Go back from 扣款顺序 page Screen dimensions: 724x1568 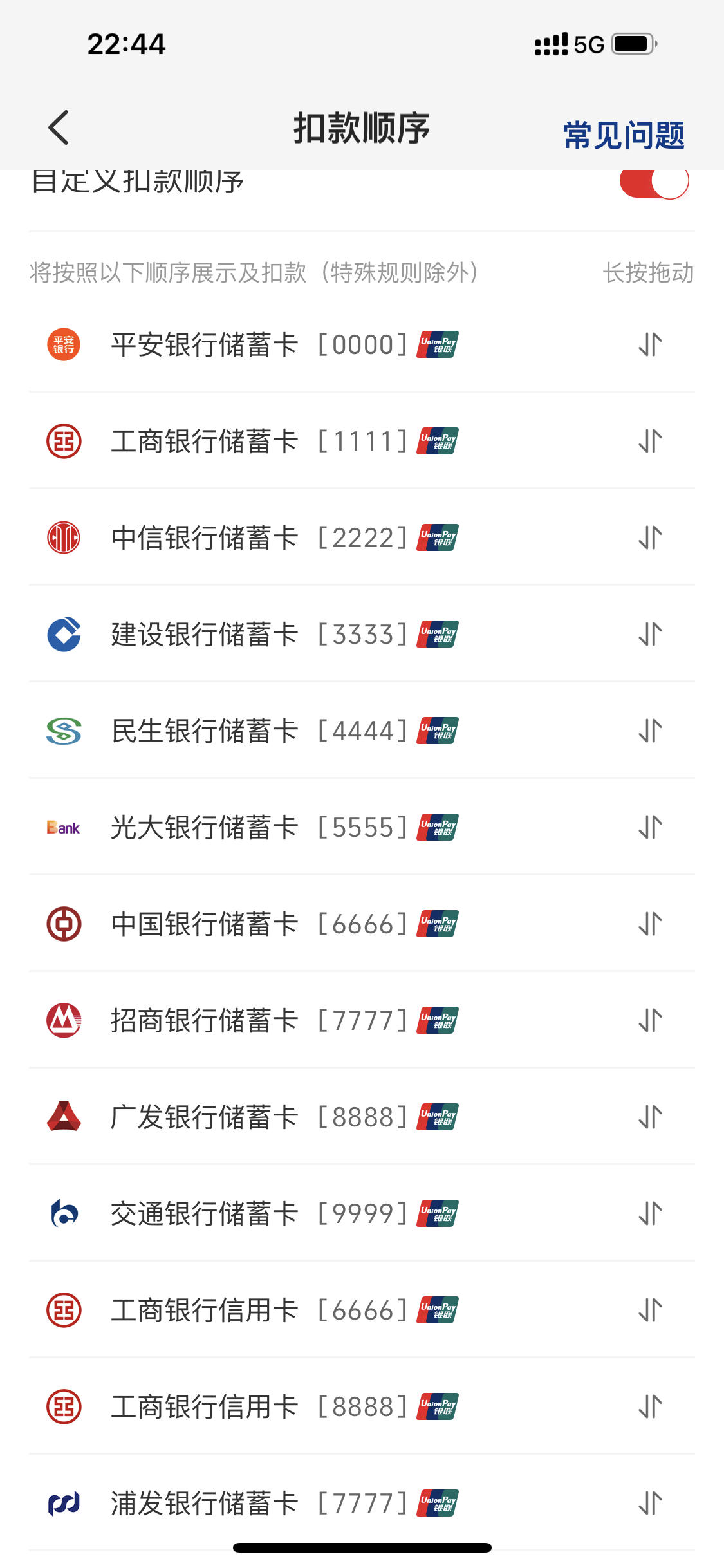pos(59,127)
